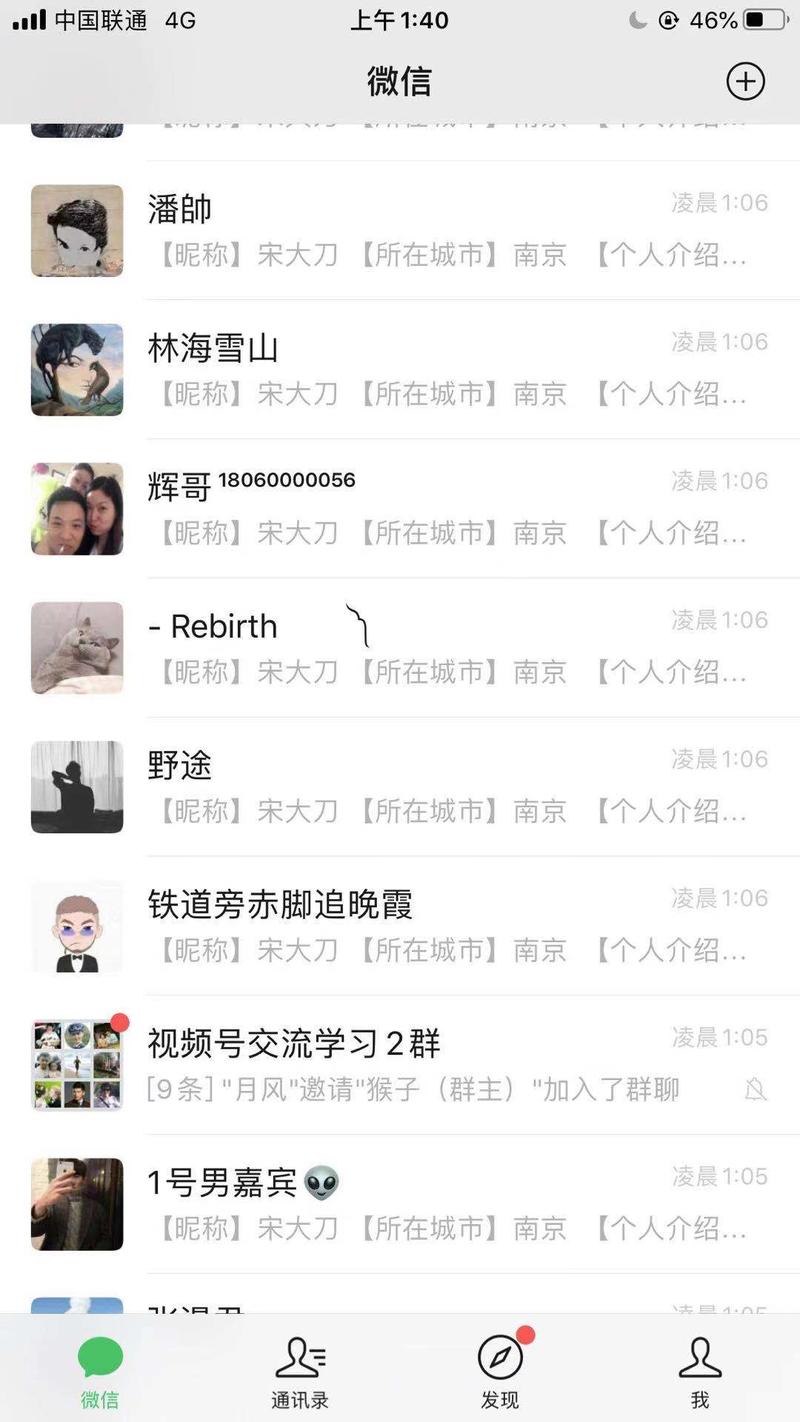Viewport: 800px width, 1422px height.
Task: Open 潘帅's avatar picture
Action: point(77,231)
